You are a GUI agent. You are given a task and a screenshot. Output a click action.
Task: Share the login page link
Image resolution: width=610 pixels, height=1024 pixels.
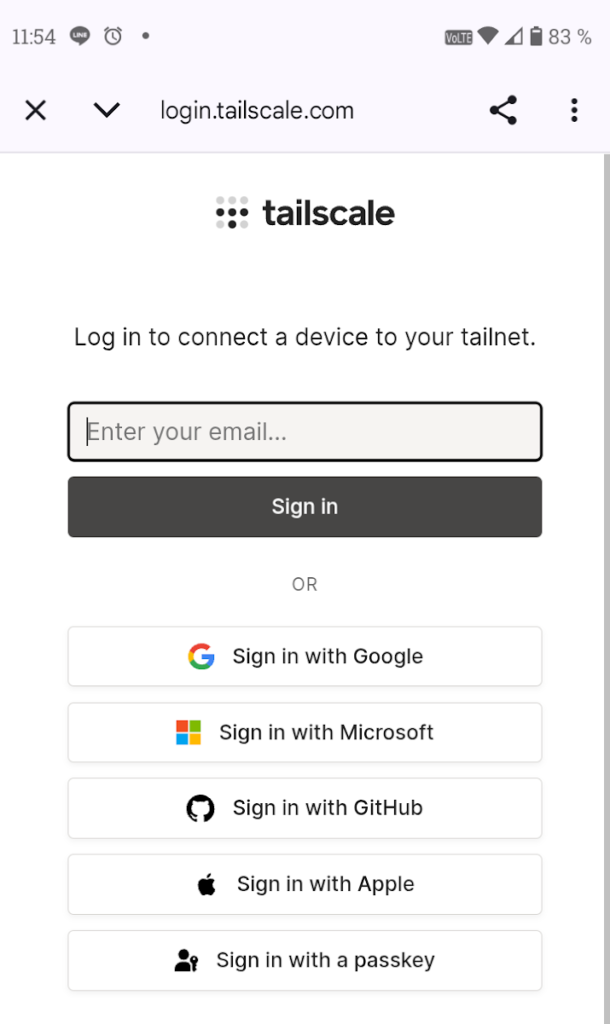503,110
